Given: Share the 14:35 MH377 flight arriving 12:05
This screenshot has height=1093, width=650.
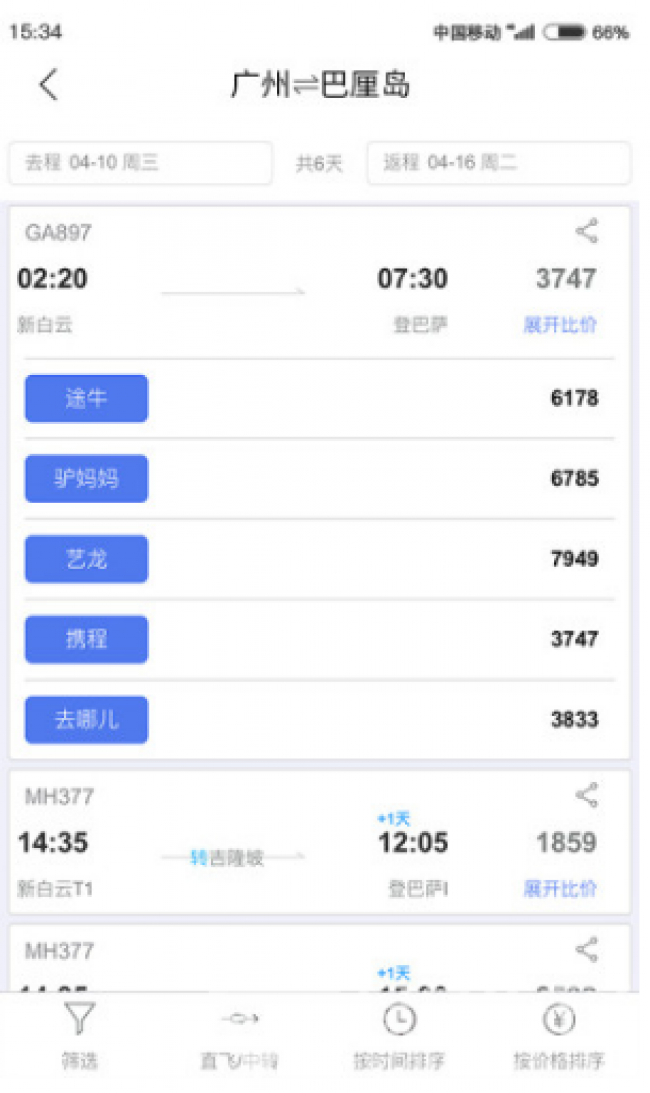Looking at the screenshot, I should coord(587,796).
